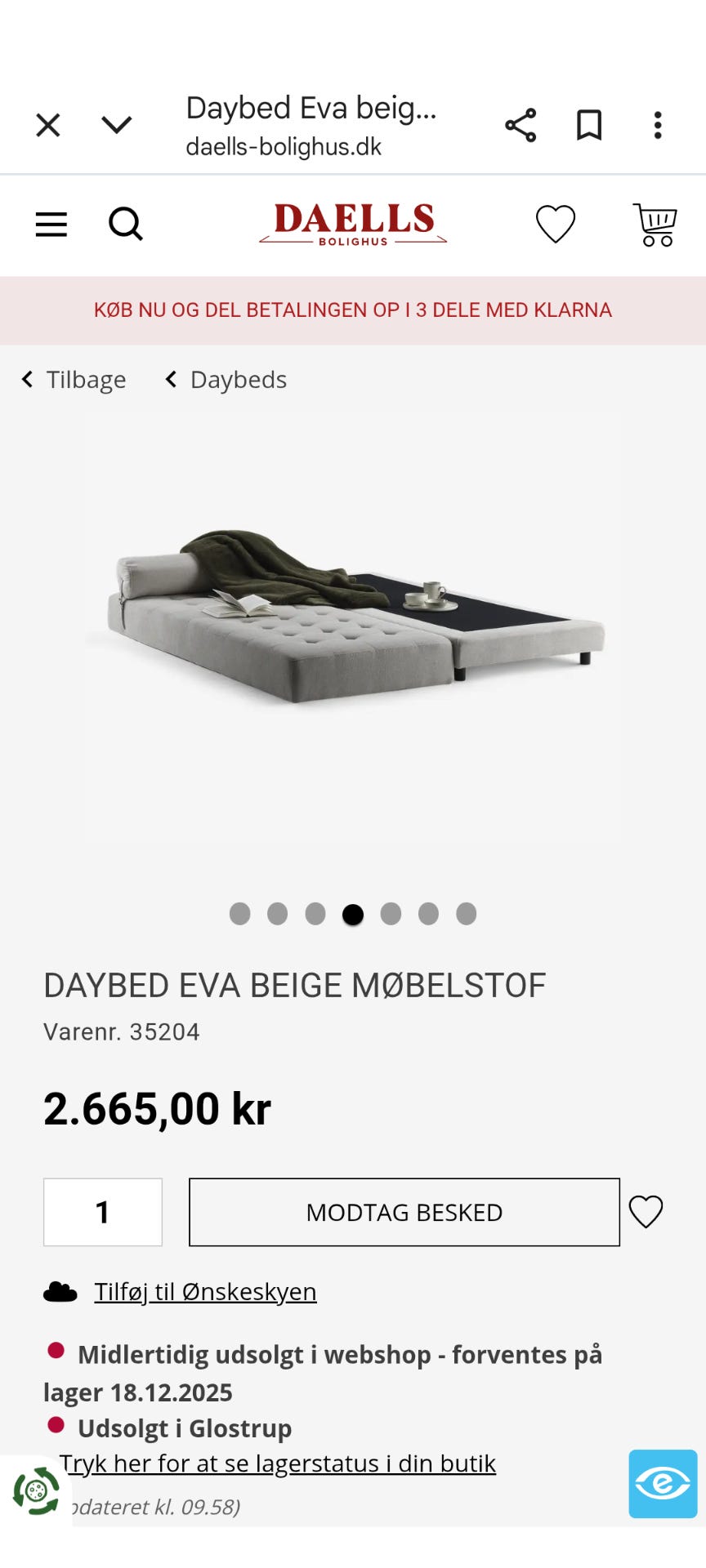Open the hamburger navigation menu
The height and width of the screenshot is (1568, 706).
(51, 225)
